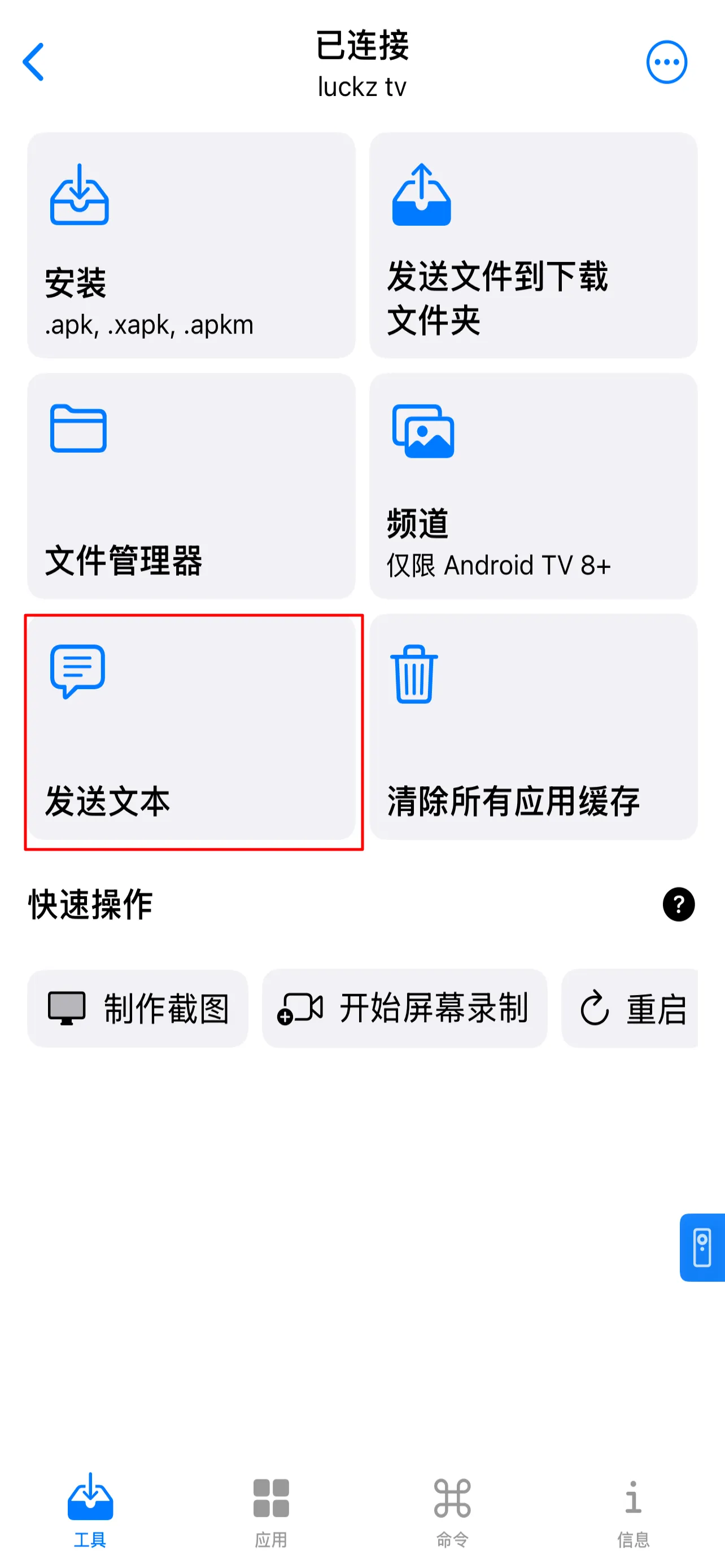Open the more options ellipsis menu
725x1568 pixels.
tap(666, 62)
